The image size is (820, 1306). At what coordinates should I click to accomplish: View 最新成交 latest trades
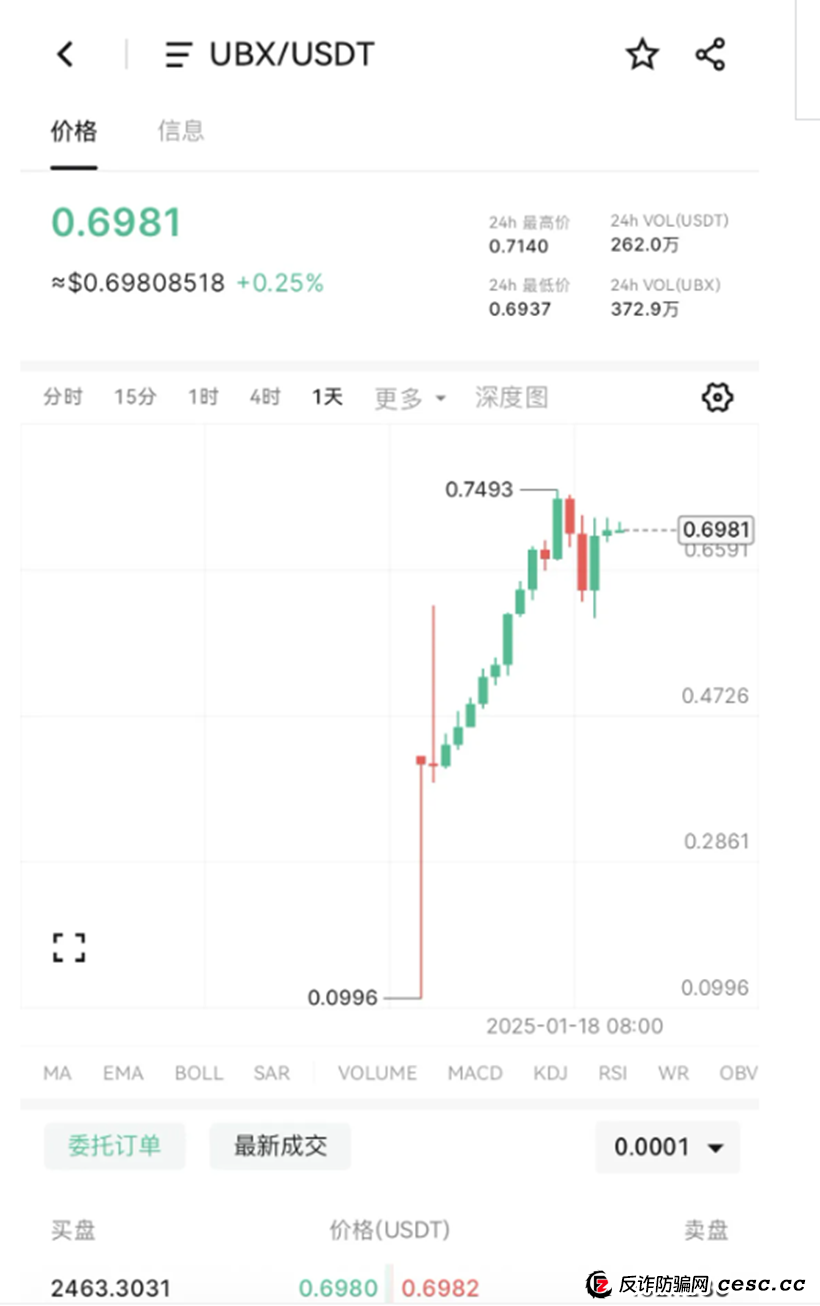280,1147
